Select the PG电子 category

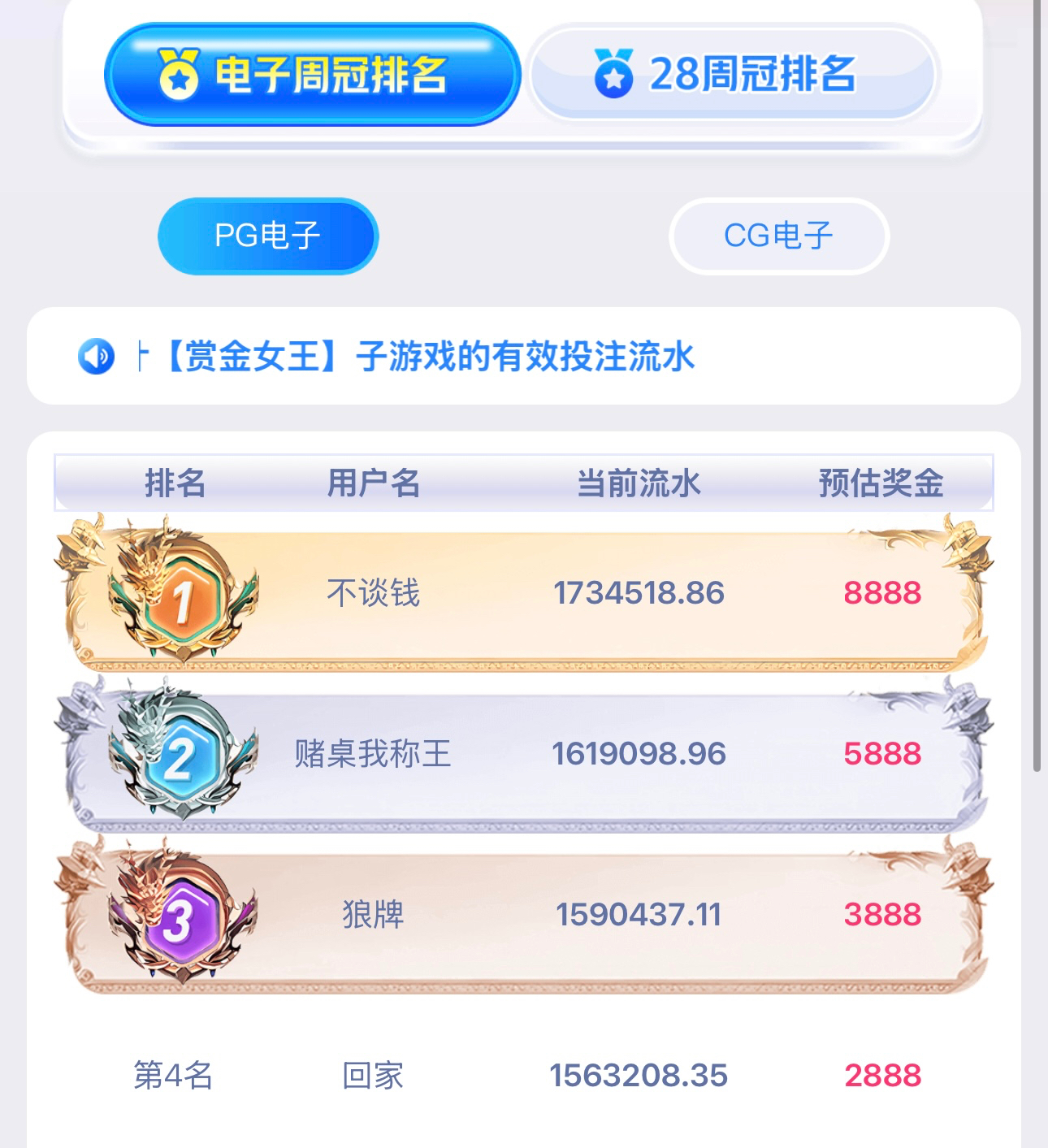(x=267, y=236)
